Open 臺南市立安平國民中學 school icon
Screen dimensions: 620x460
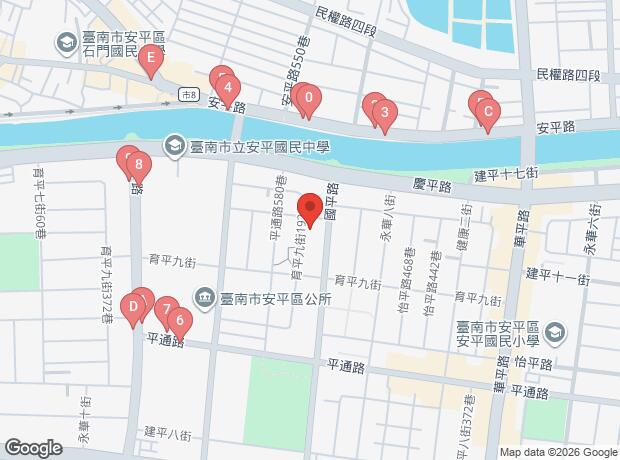point(175,147)
